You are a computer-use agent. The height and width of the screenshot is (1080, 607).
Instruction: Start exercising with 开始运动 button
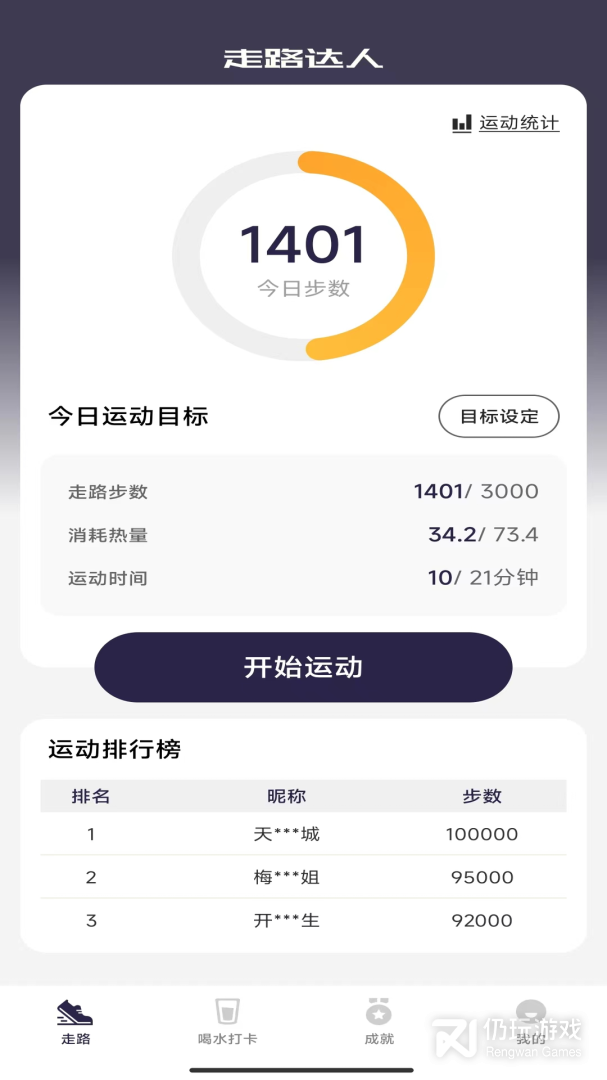(303, 667)
